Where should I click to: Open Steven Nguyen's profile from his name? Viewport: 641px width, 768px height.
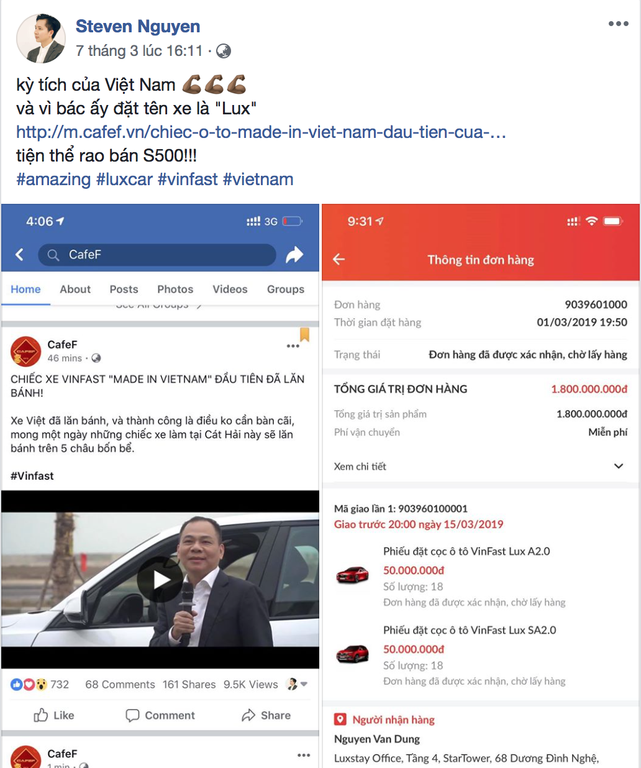coord(138,26)
